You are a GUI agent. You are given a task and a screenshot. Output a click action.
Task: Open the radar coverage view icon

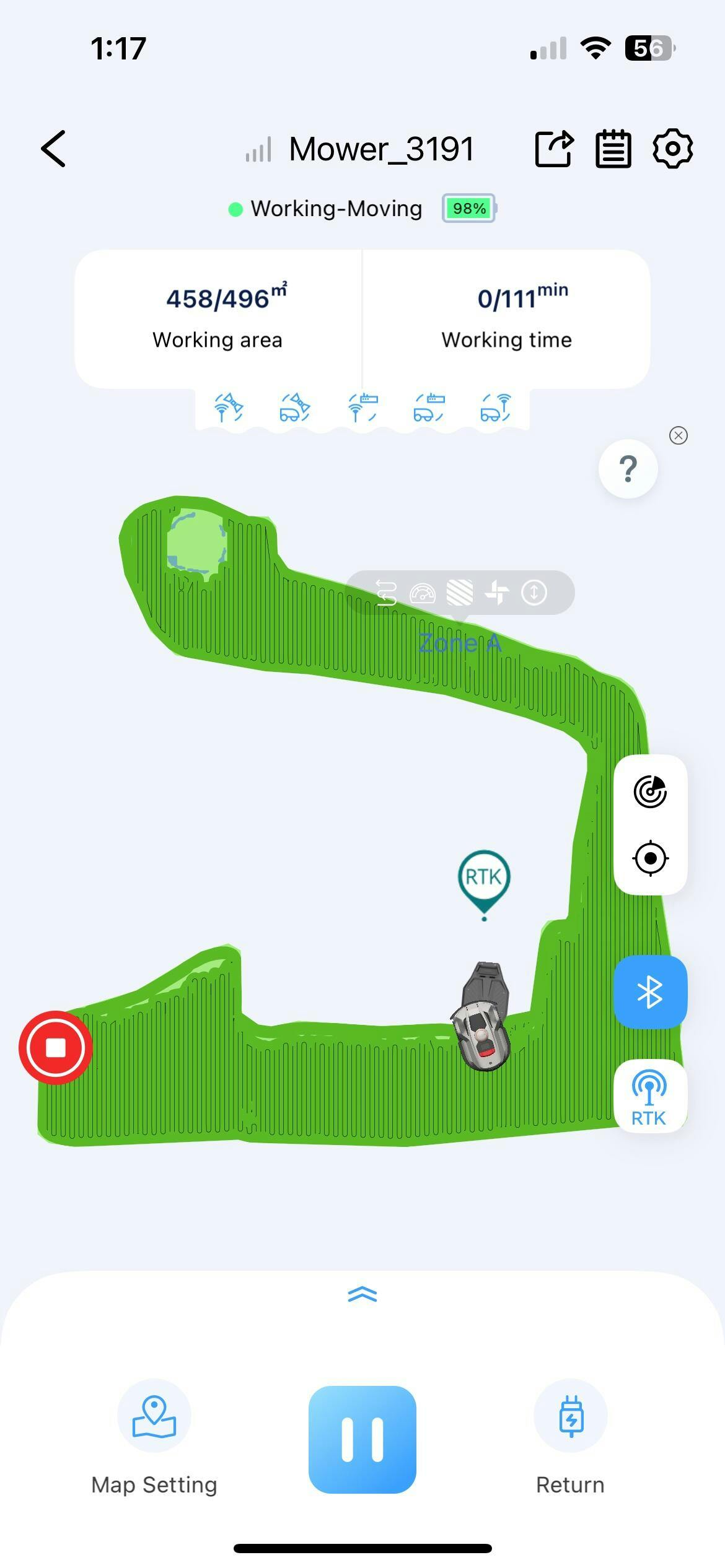pos(650,791)
